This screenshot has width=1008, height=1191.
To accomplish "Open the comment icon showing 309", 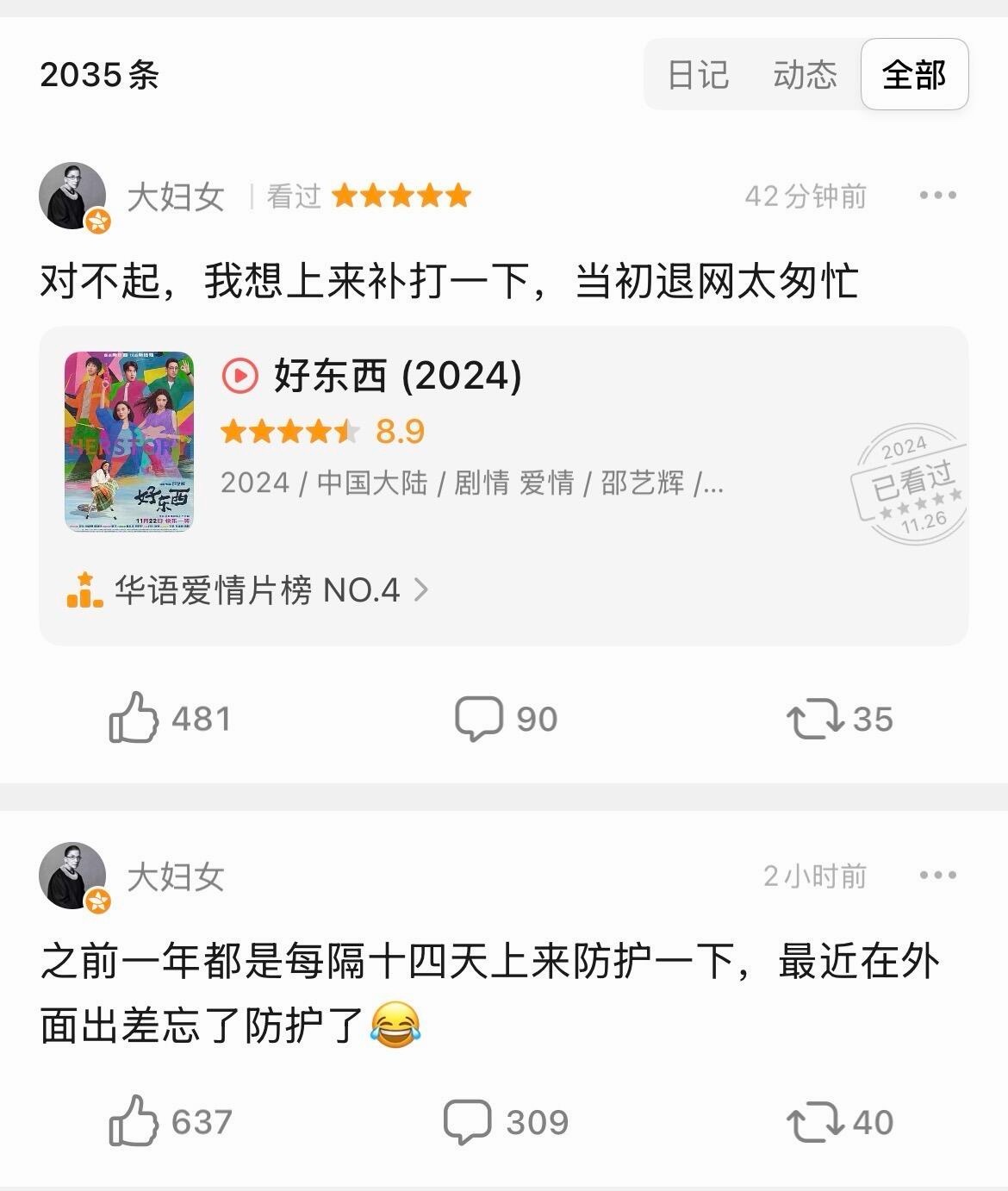I will (466, 1122).
